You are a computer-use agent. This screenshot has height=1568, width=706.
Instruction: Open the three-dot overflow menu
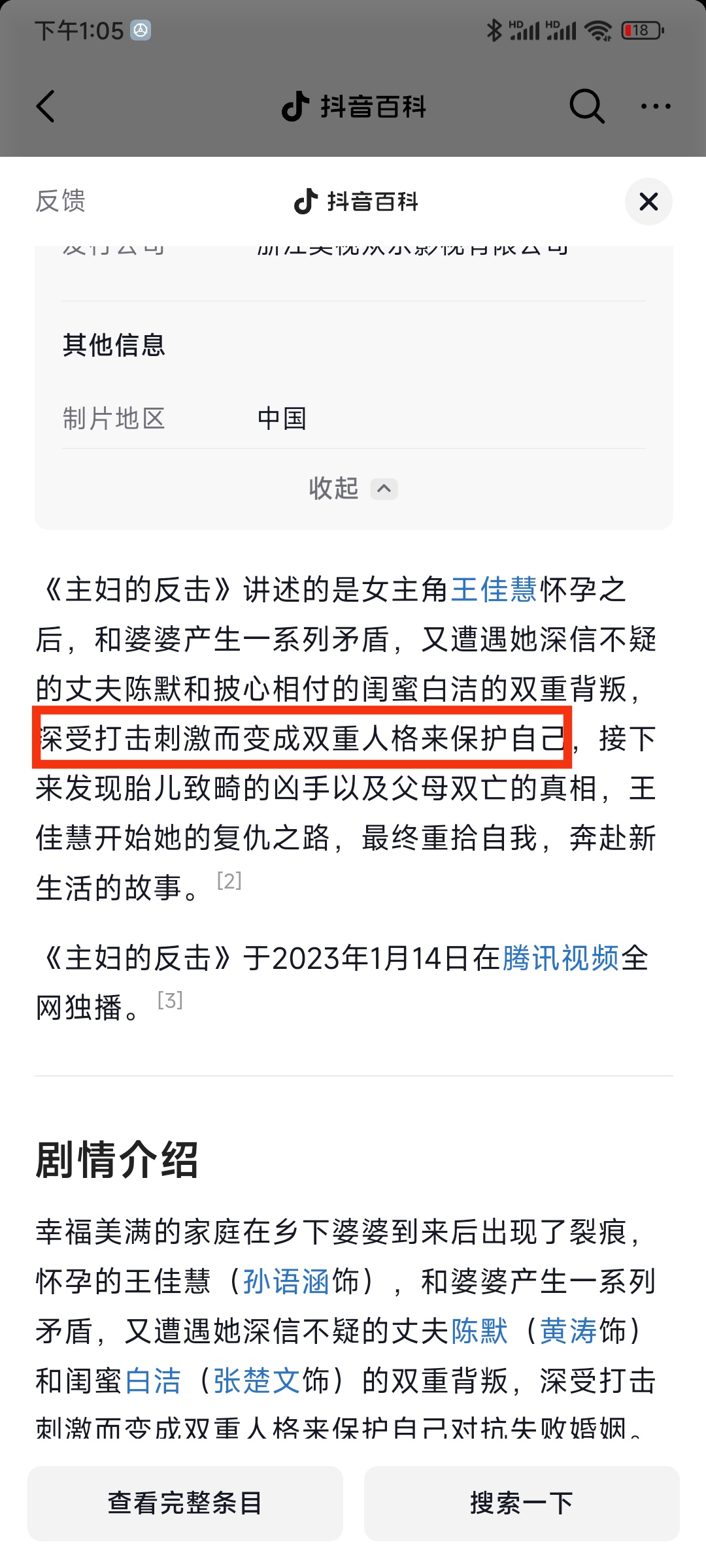pyautogui.click(x=656, y=106)
